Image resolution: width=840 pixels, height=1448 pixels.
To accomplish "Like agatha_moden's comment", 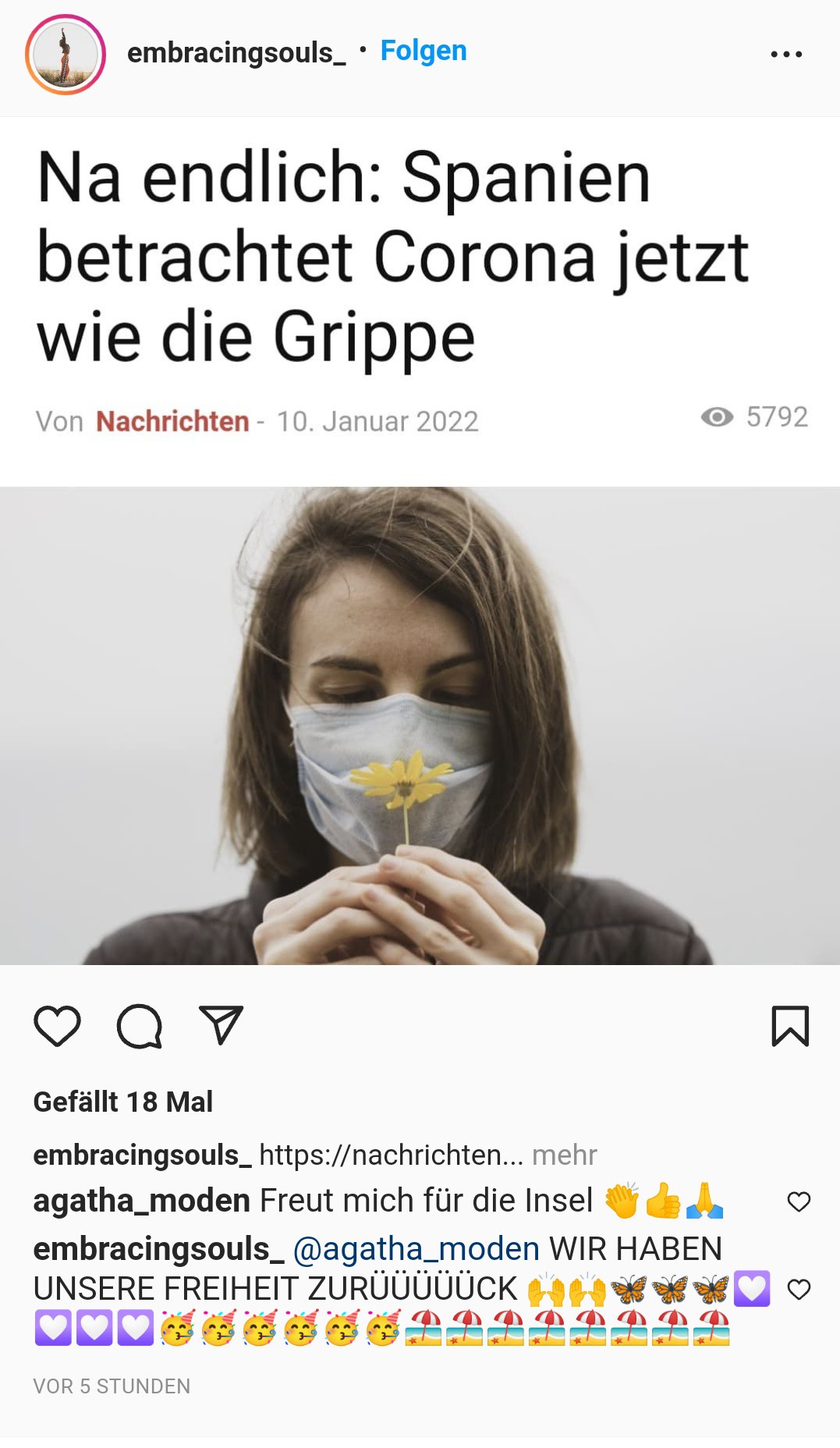I will 799,1201.
